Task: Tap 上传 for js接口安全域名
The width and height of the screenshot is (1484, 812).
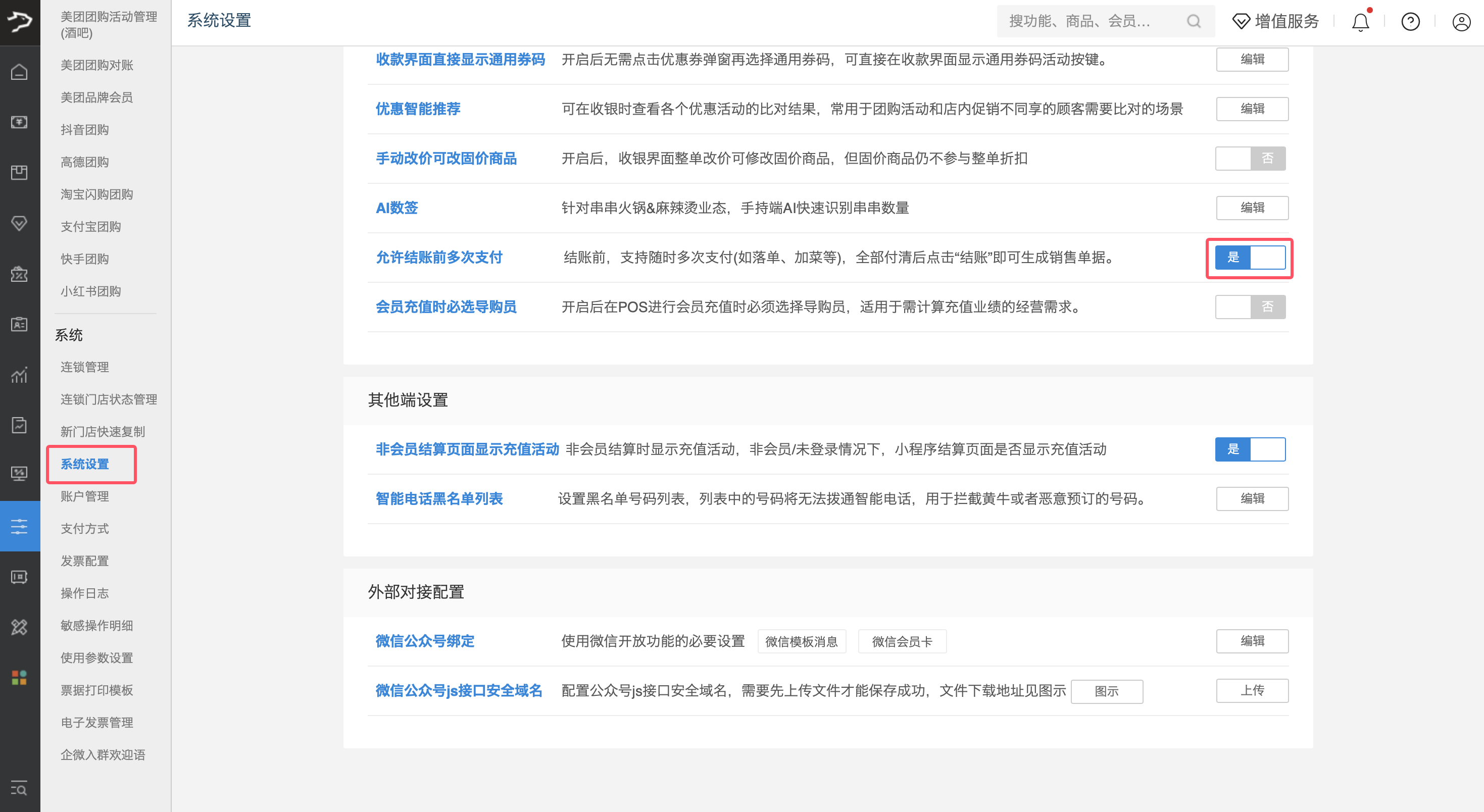Action: tap(1252, 690)
